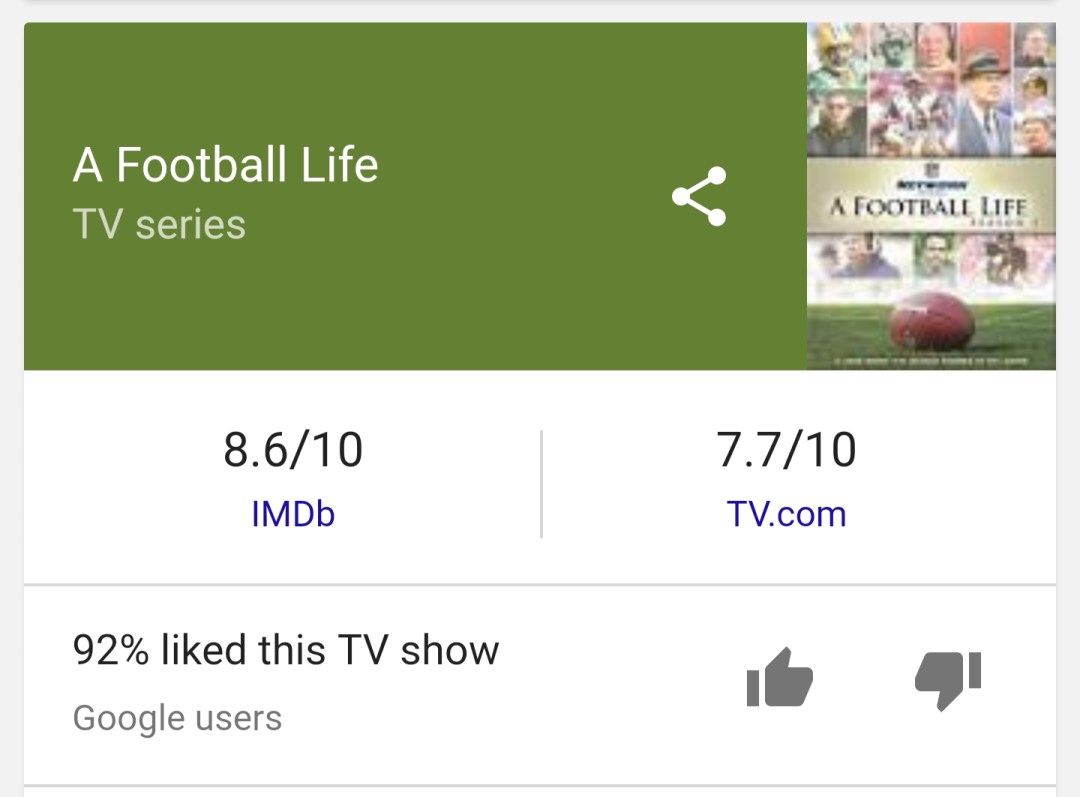Open the A Football Life poster image
The height and width of the screenshot is (797, 1080).
tap(931, 196)
